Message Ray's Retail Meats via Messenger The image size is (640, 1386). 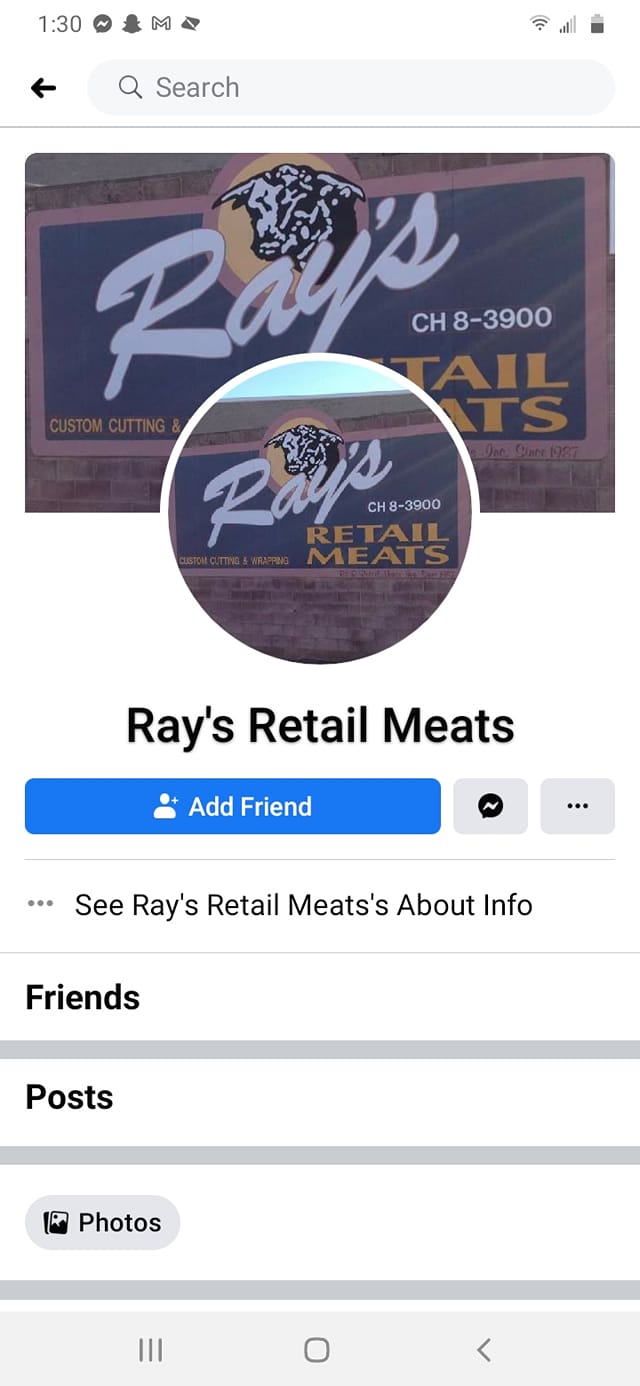pyautogui.click(x=490, y=806)
